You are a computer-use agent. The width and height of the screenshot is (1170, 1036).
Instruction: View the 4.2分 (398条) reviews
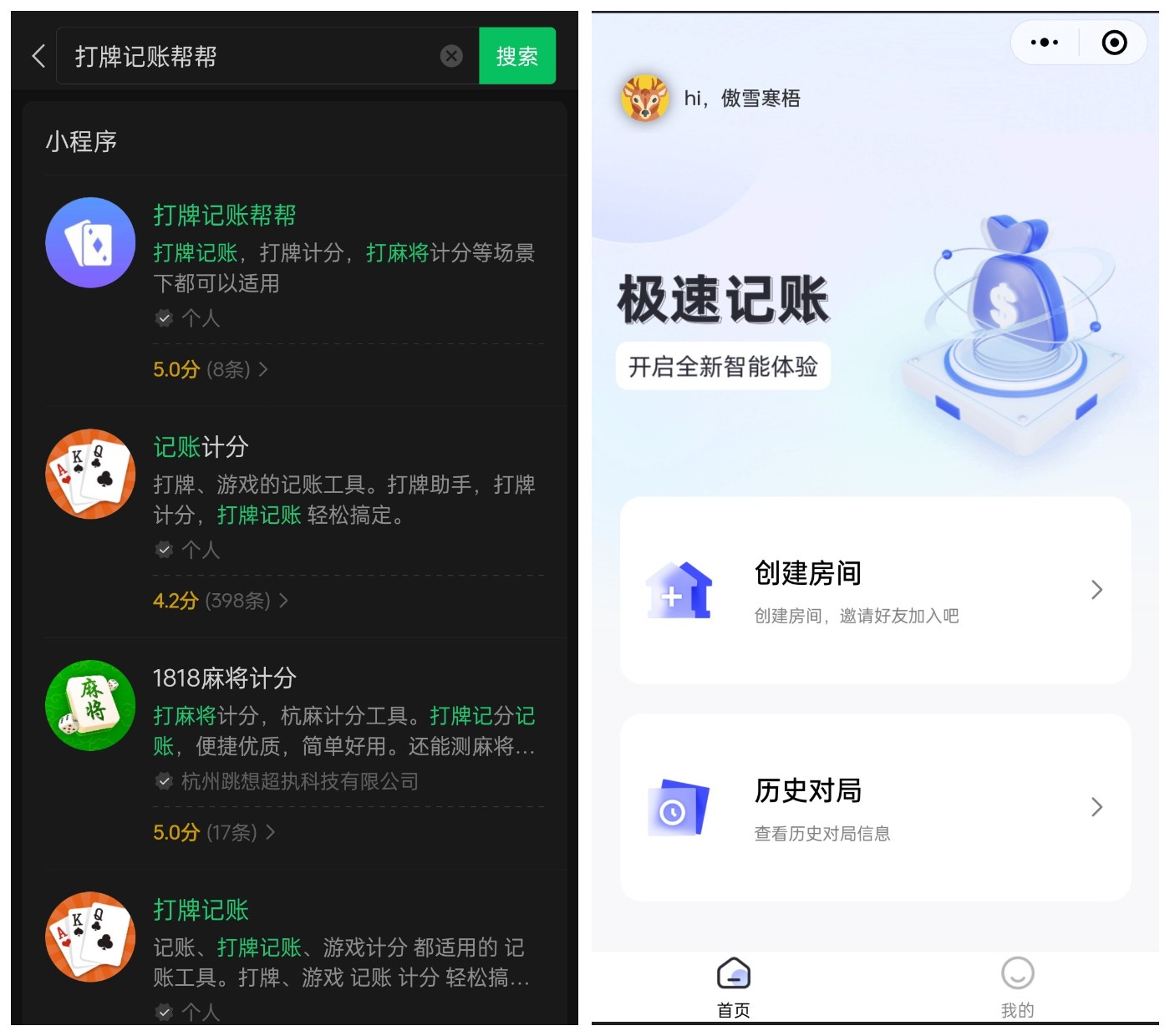point(221,601)
